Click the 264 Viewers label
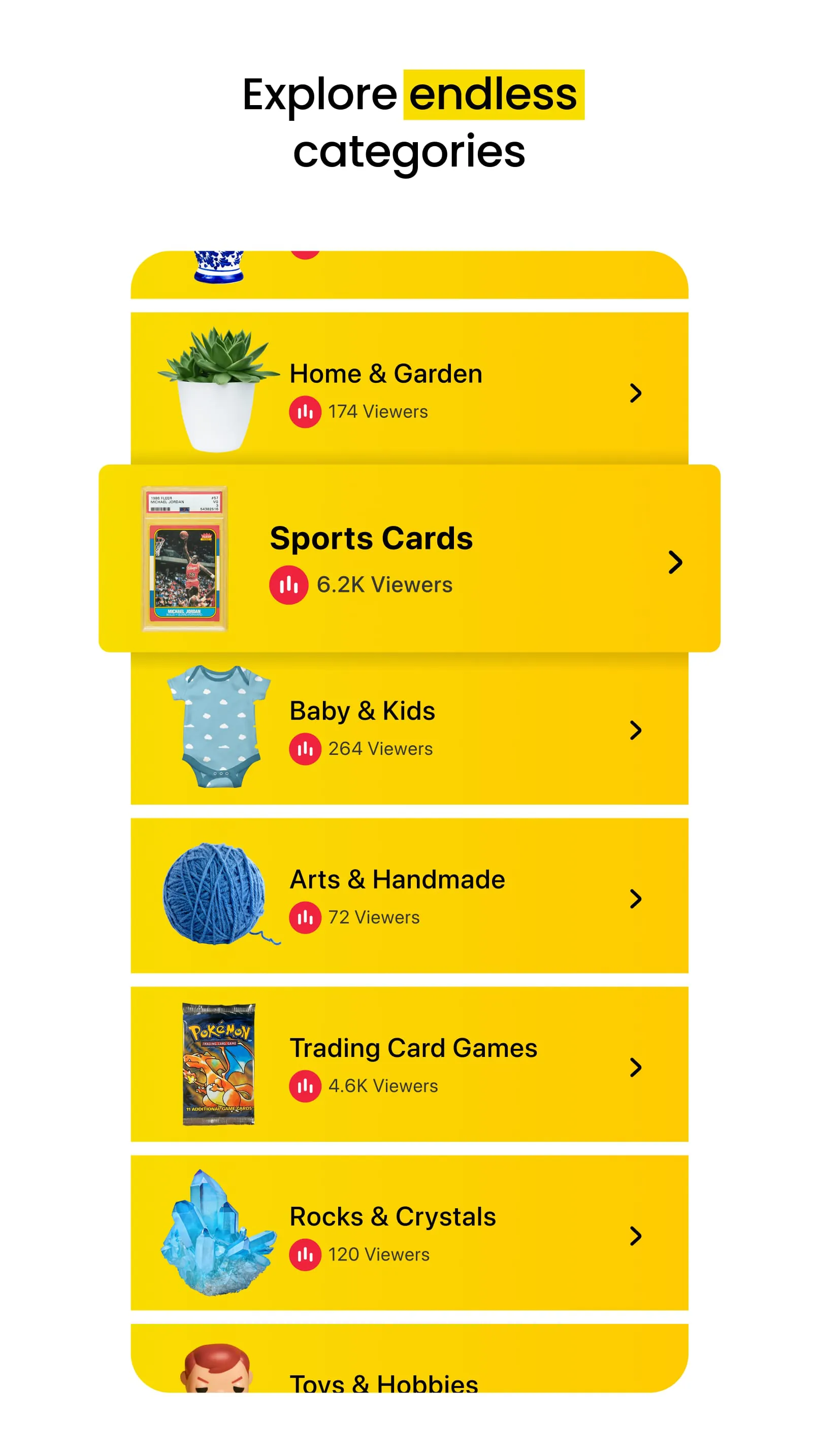The height and width of the screenshot is (1456, 819). coord(379,749)
